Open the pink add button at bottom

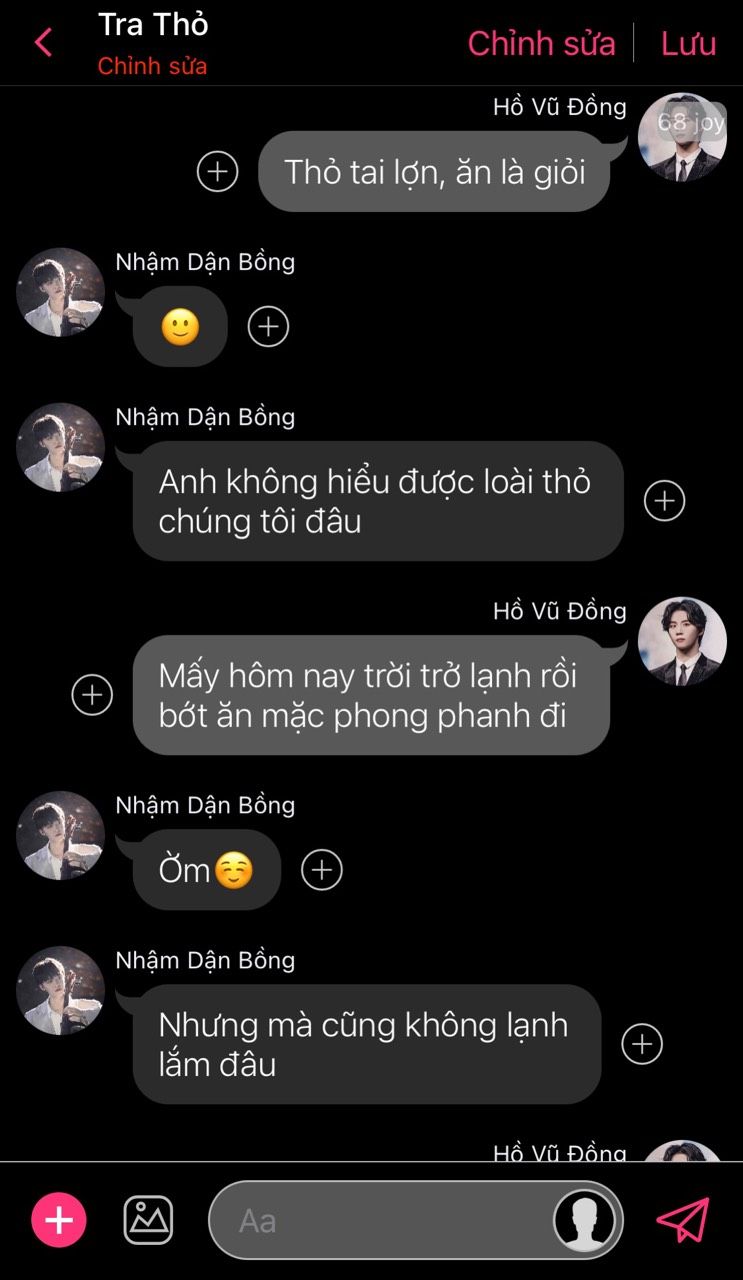pos(59,1220)
